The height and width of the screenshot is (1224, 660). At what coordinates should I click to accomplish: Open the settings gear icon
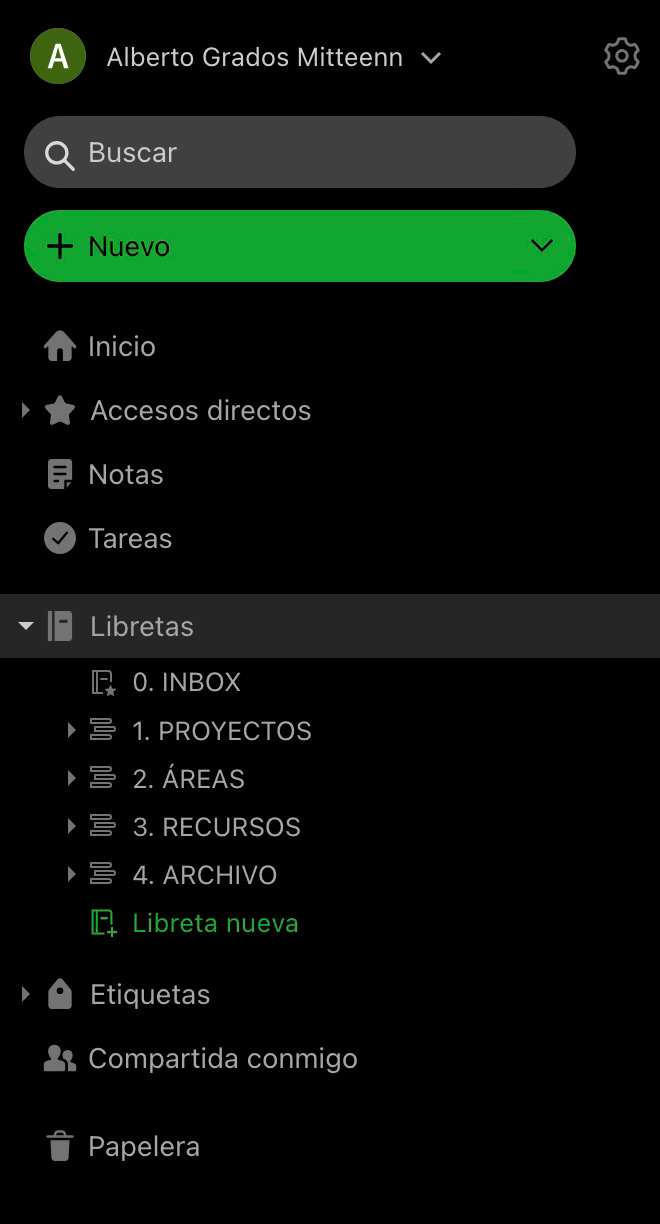(x=621, y=57)
